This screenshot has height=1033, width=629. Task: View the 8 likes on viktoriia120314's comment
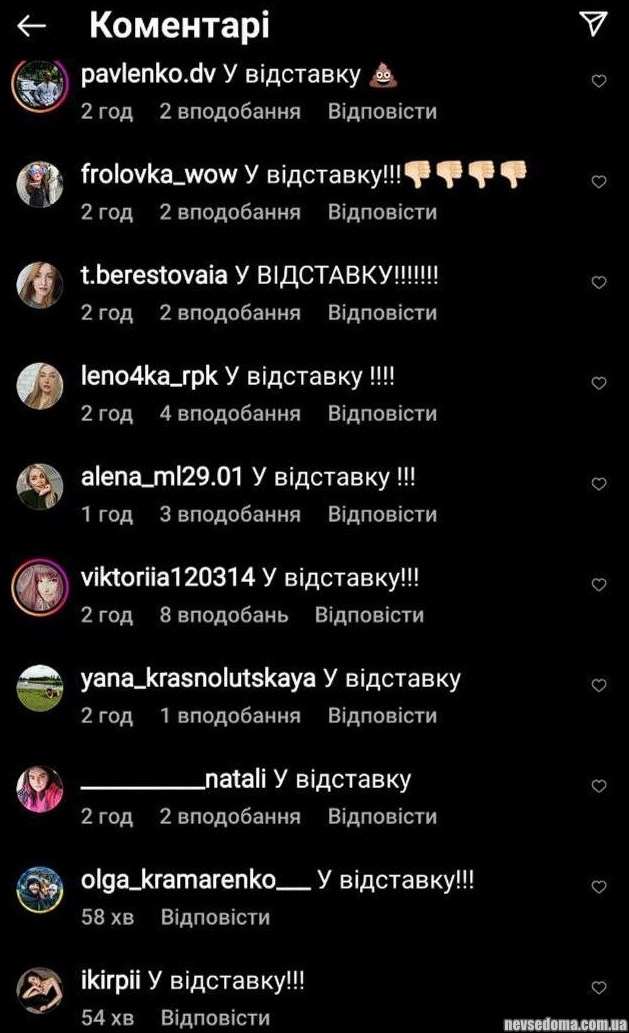click(224, 615)
